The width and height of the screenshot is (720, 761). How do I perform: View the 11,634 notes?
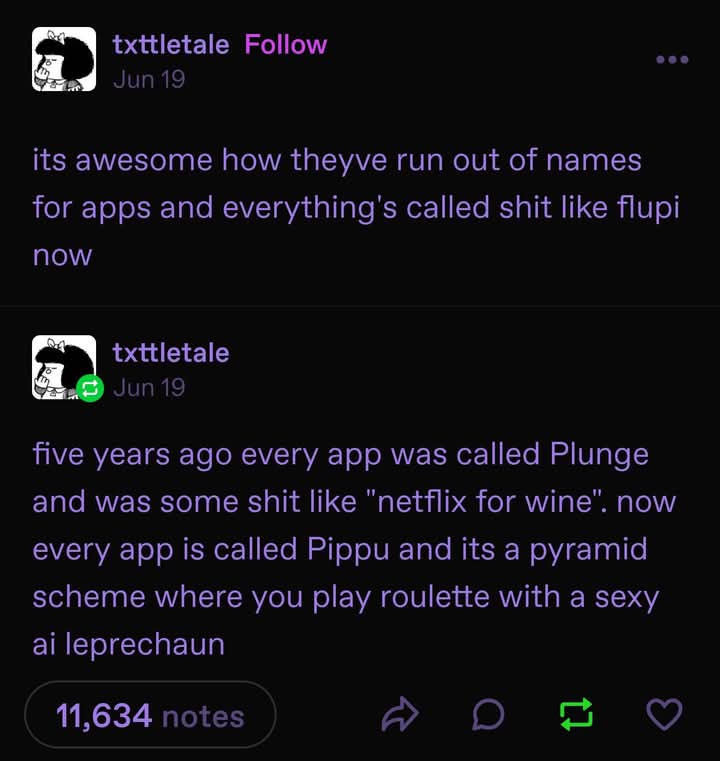(x=150, y=715)
